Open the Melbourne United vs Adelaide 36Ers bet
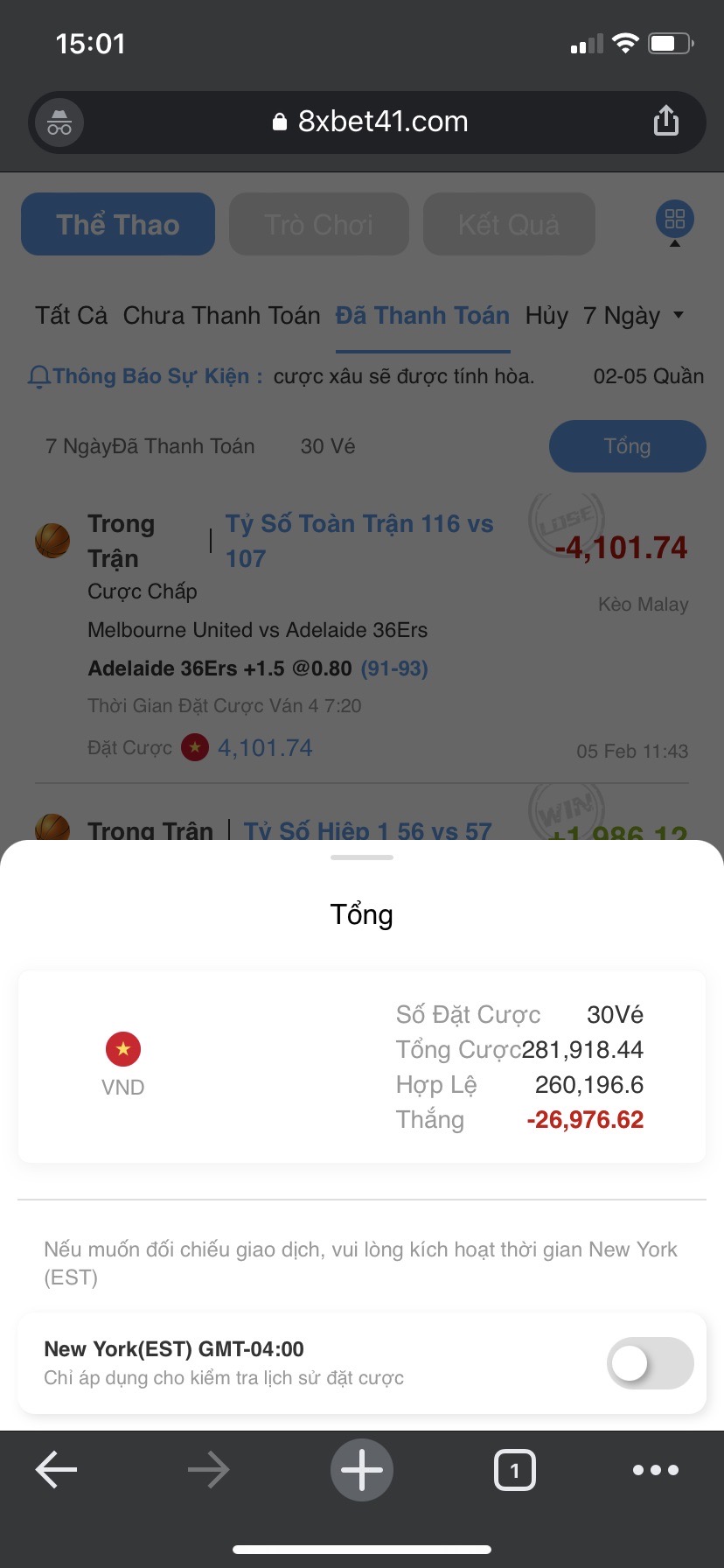The image size is (724, 1568). [x=258, y=630]
